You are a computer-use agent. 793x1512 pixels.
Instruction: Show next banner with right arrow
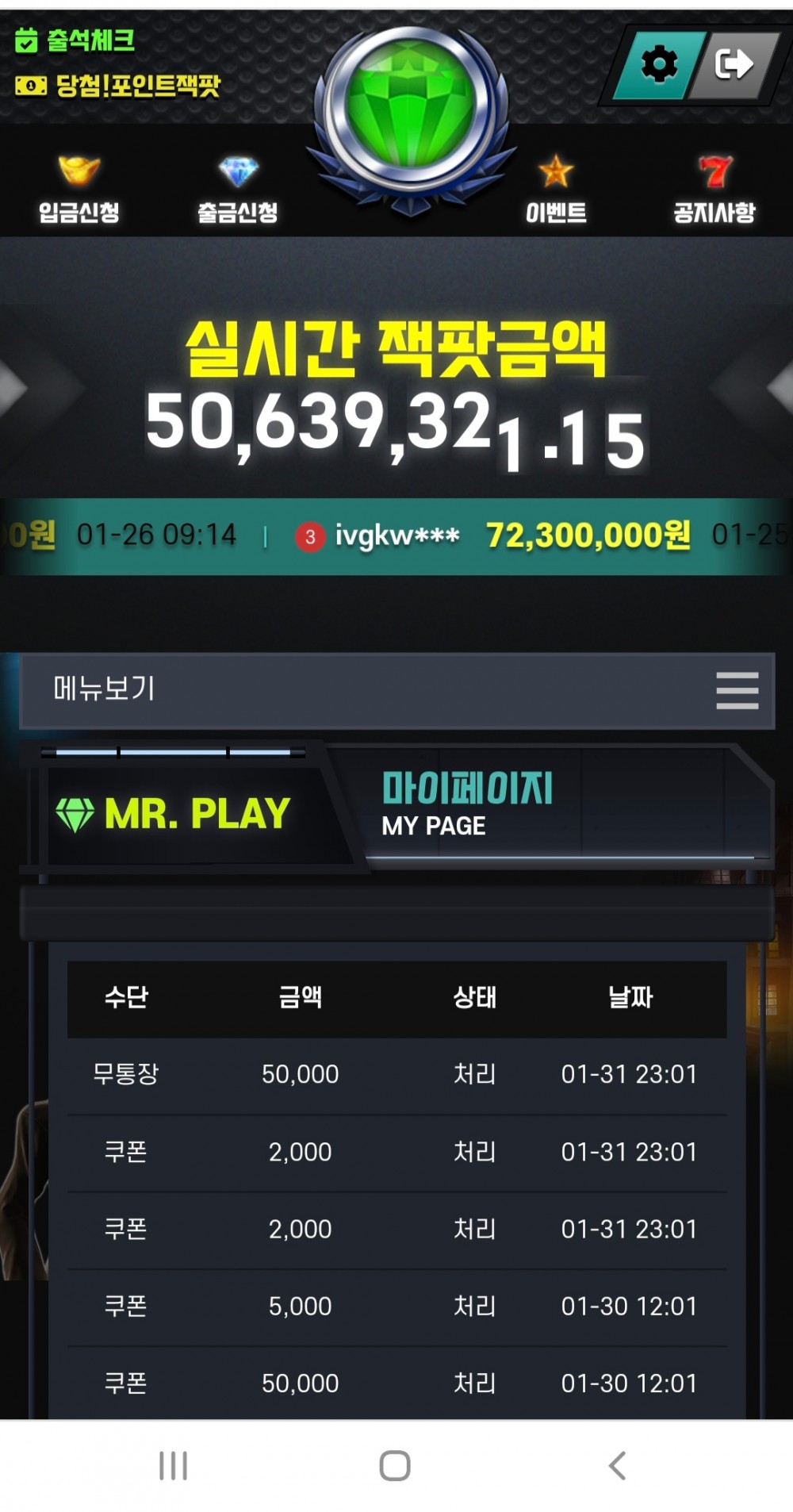coord(780,388)
